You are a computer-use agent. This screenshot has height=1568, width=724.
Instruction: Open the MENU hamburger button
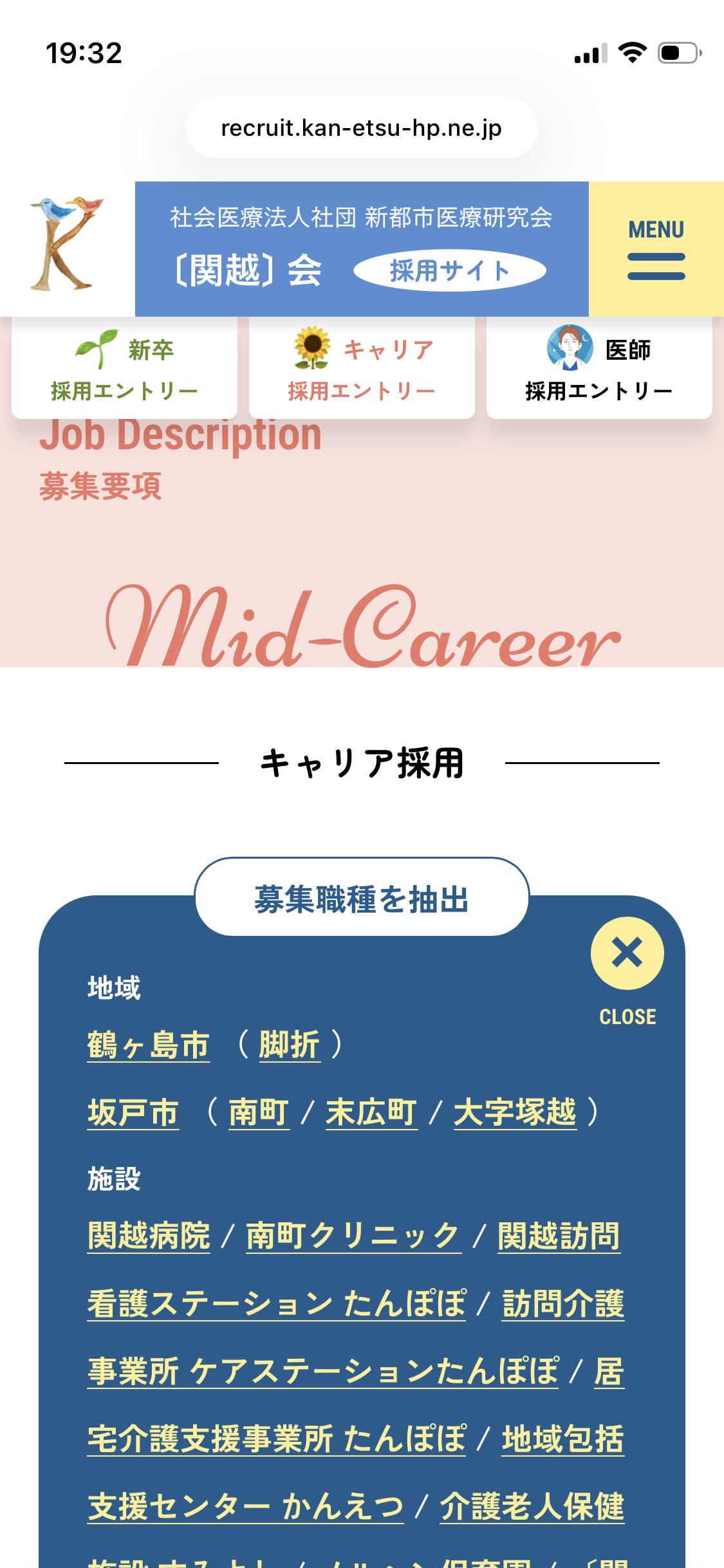tap(656, 250)
